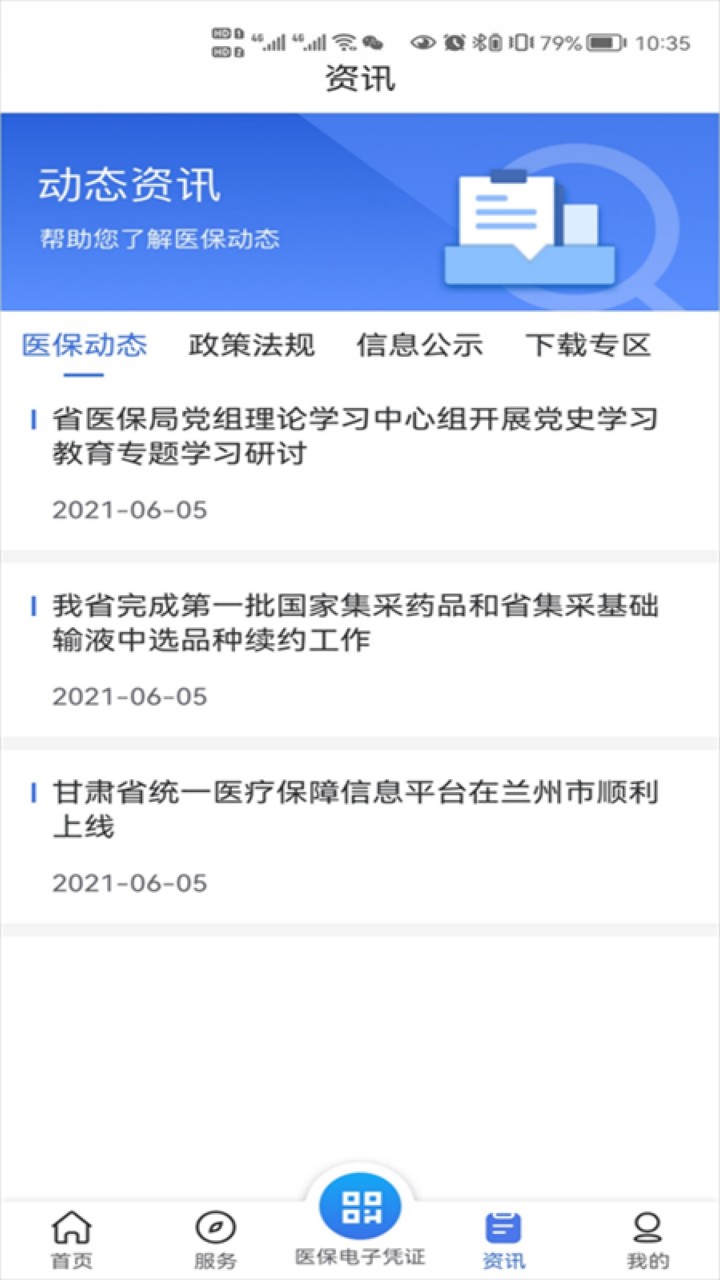Switch to the 信息公示 tab
Screen dimensions: 720x1280
click(x=420, y=344)
